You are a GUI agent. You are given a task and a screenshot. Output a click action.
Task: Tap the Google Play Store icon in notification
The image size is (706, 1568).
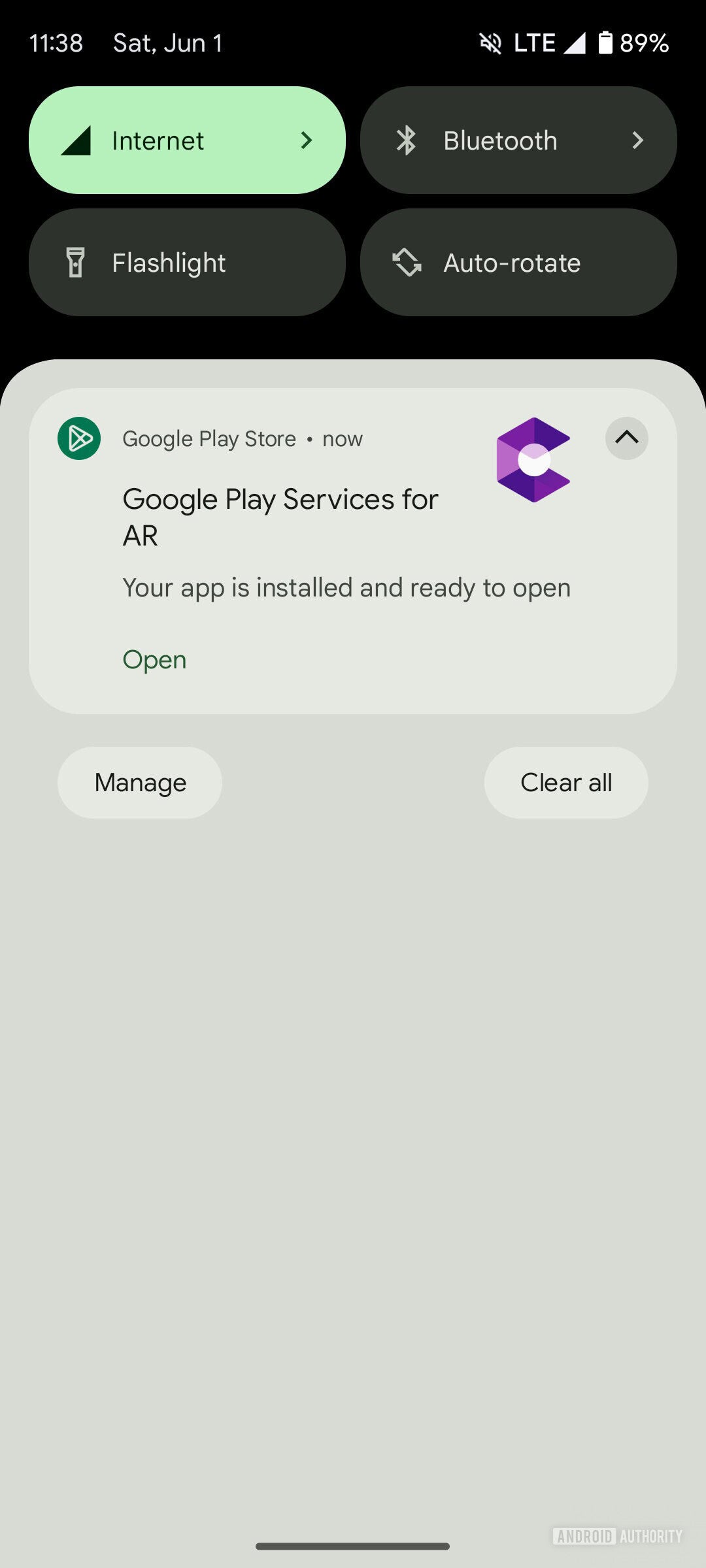click(78, 438)
